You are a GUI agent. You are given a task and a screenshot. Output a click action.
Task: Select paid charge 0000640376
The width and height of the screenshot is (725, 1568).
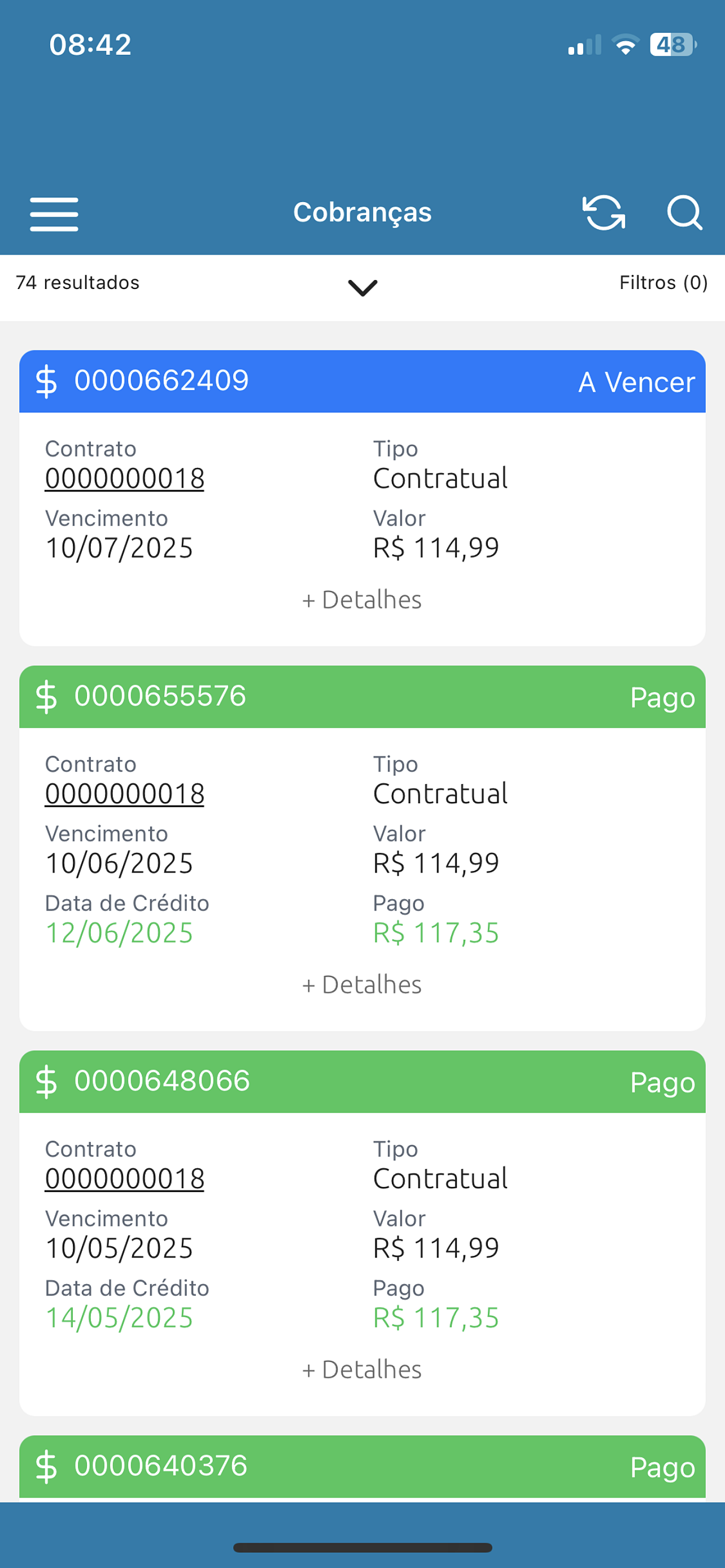362,1467
